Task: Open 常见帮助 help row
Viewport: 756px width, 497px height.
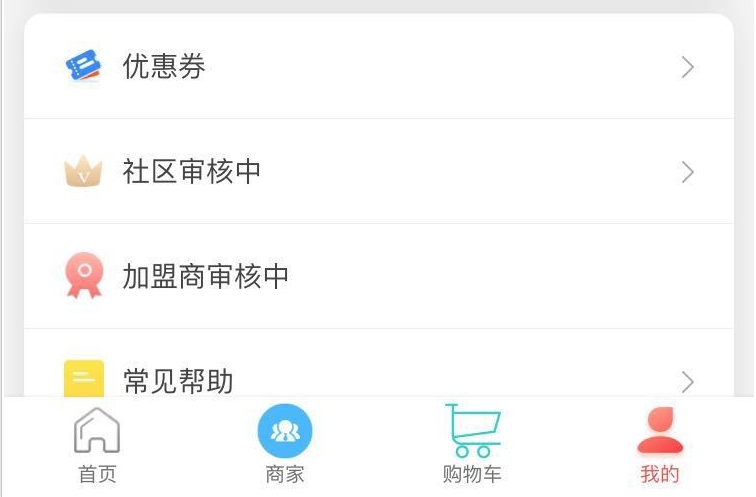Action: [x=378, y=378]
